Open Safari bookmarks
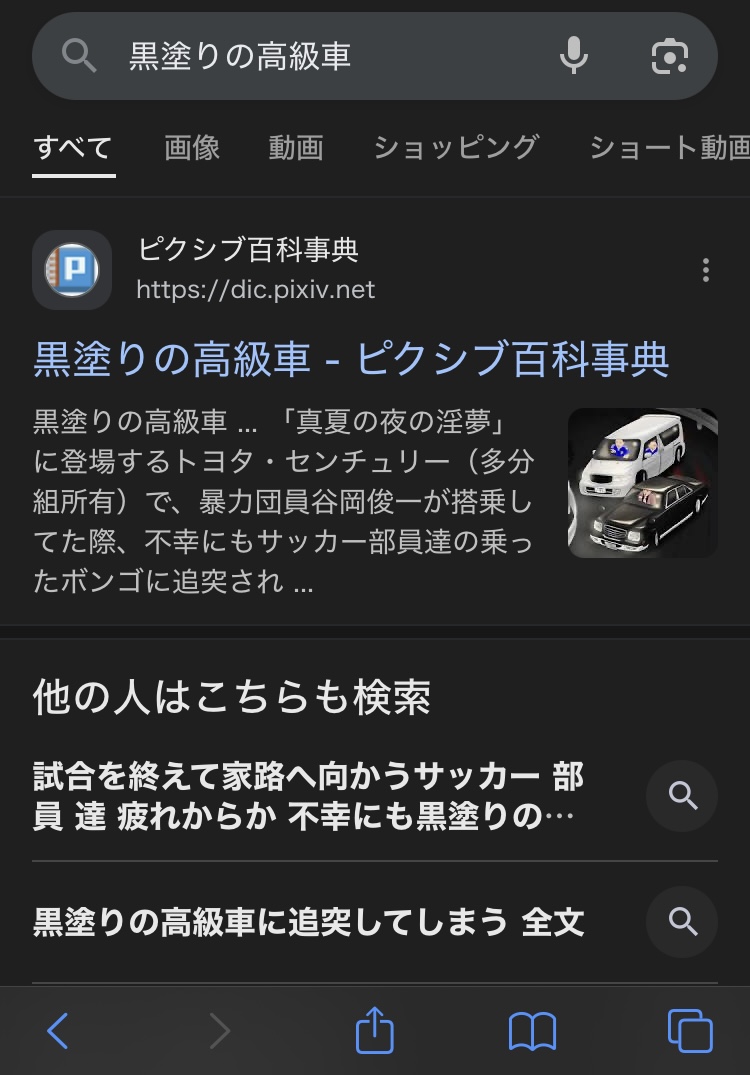 [532, 1031]
